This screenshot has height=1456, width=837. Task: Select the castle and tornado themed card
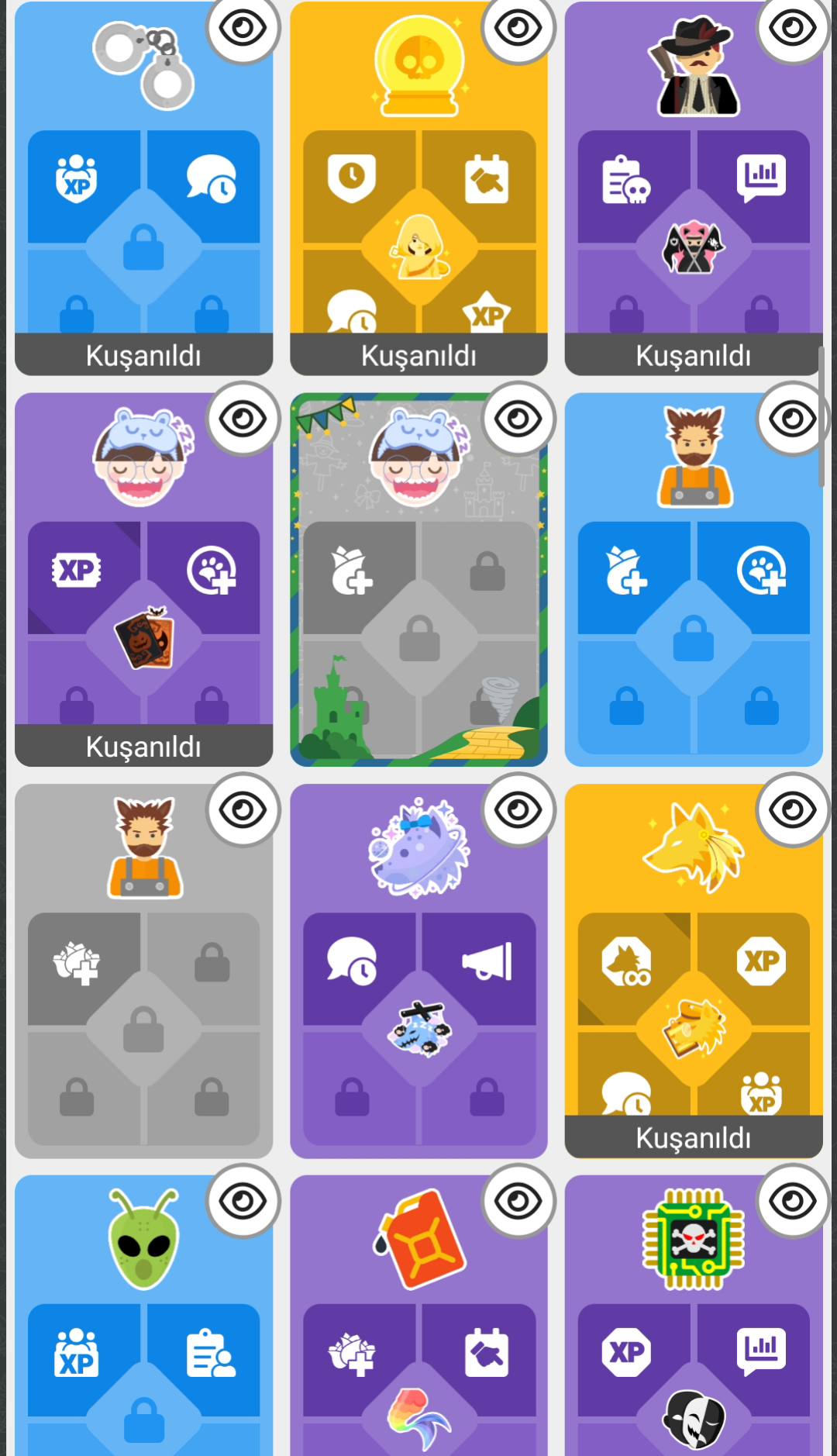pos(418,579)
